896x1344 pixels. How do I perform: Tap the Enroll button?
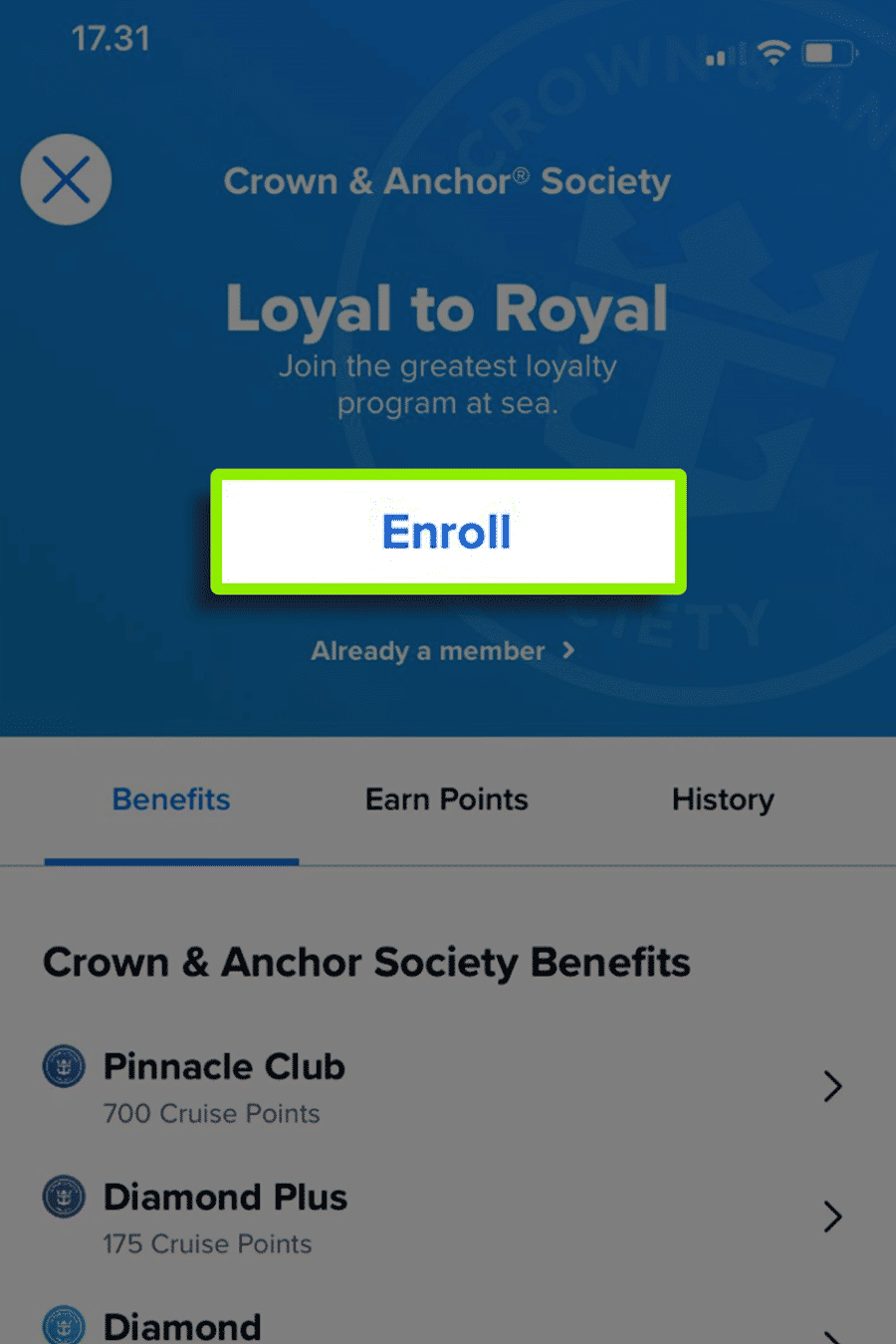[447, 532]
